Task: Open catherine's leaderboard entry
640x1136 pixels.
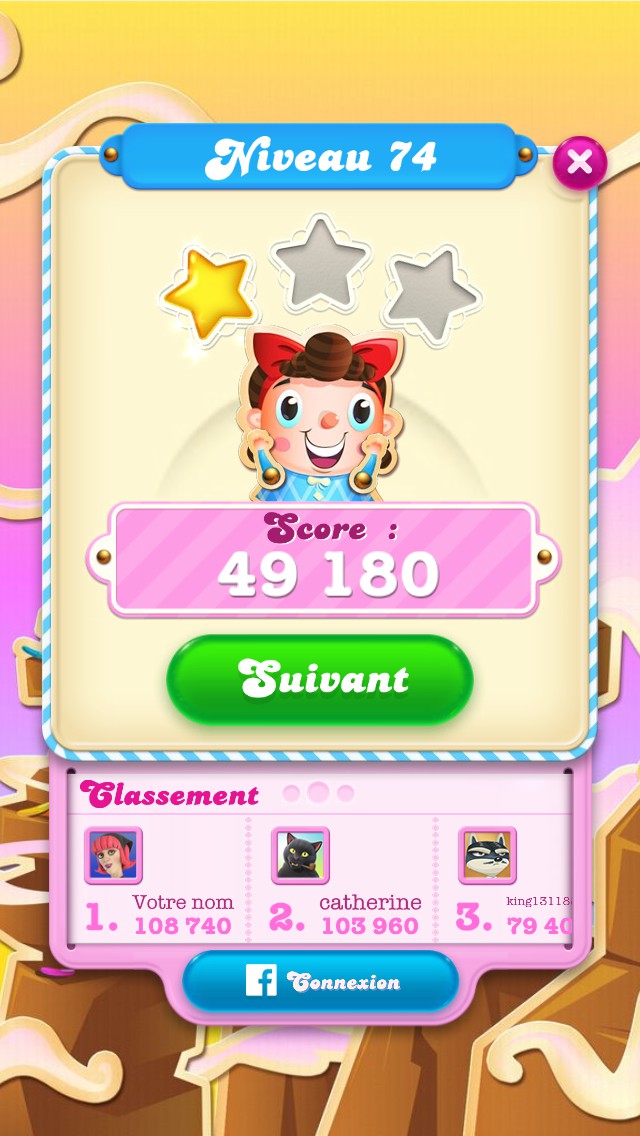Action: click(342, 882)
